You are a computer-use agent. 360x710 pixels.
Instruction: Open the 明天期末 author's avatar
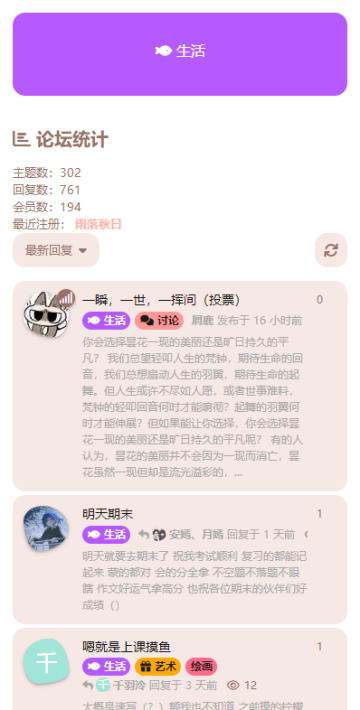pos(46,528)
